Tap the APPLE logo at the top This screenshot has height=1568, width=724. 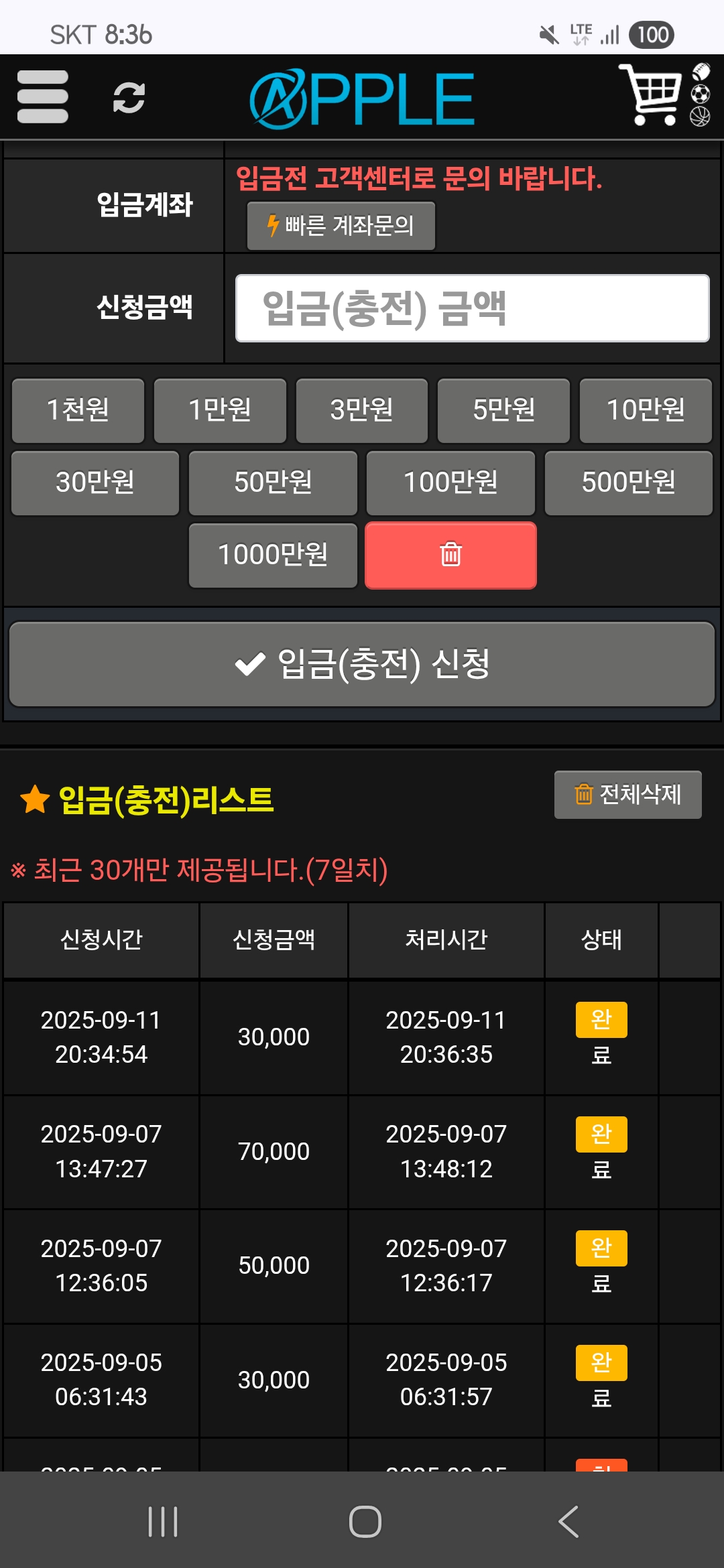coord(362,99)
